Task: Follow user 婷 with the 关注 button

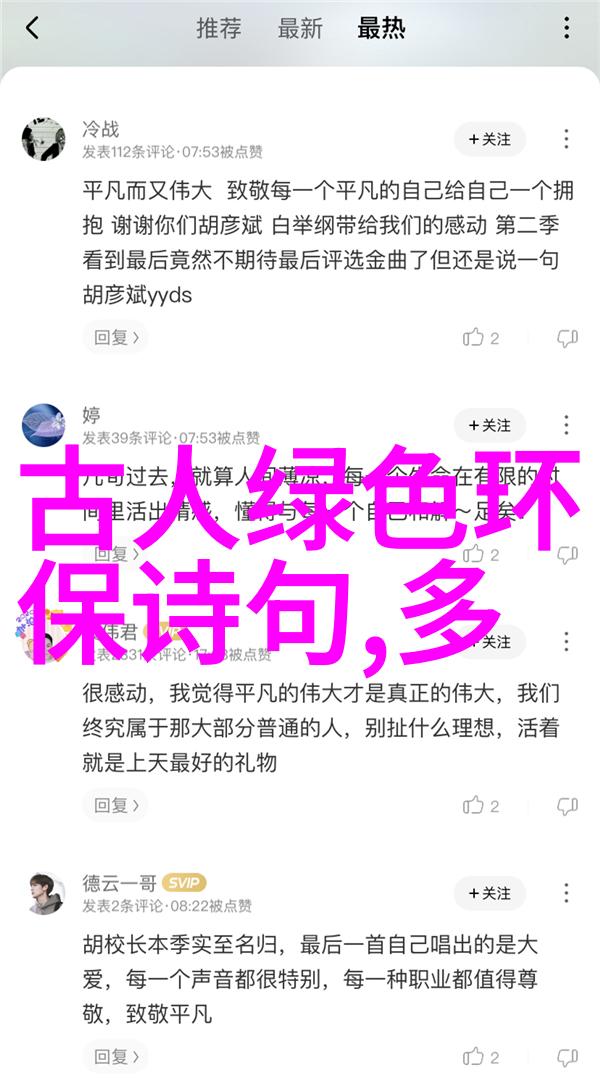Action: [x=490, y=425]
